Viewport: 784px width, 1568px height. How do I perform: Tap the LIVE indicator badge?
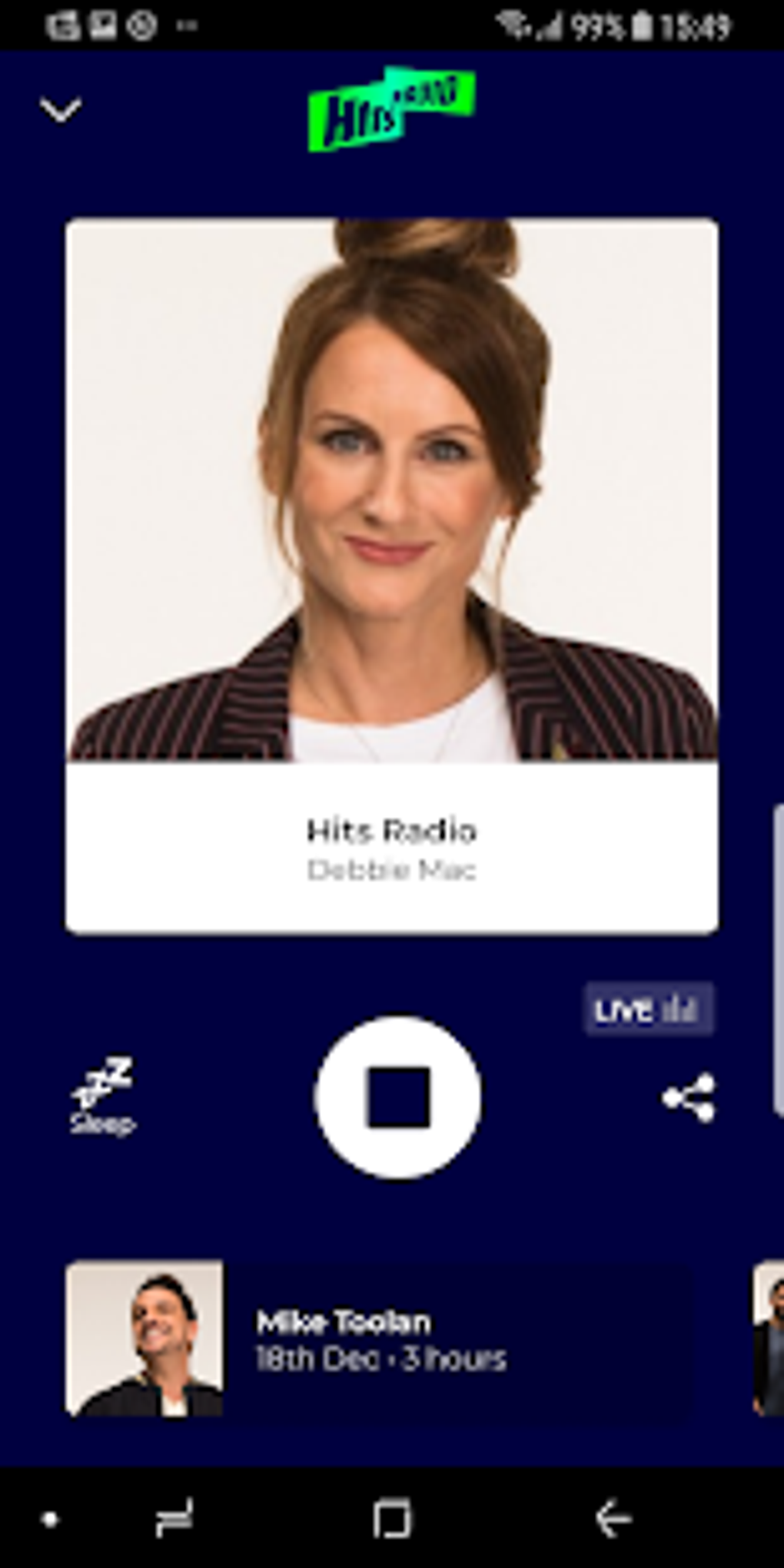[623, 1011]
